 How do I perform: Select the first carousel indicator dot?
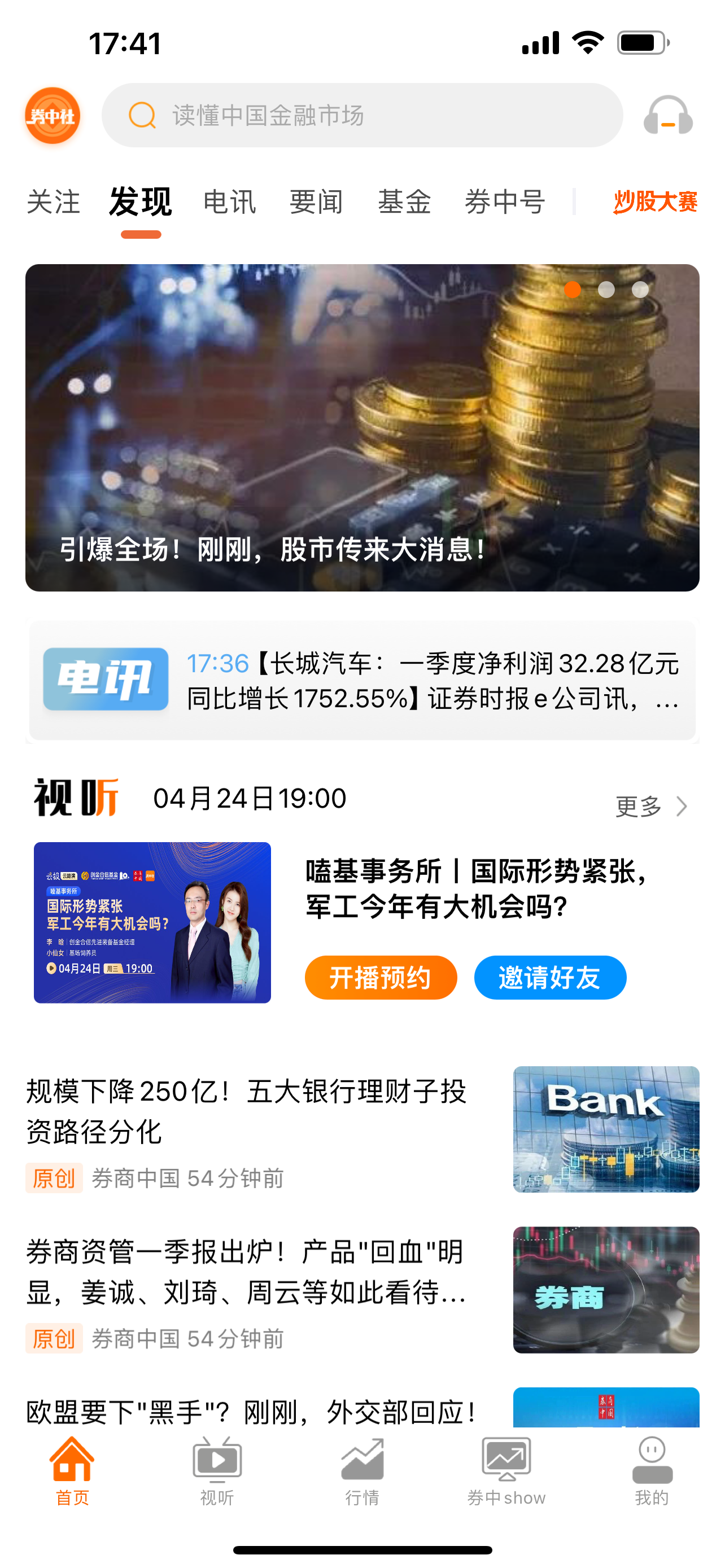click(573, 290)
